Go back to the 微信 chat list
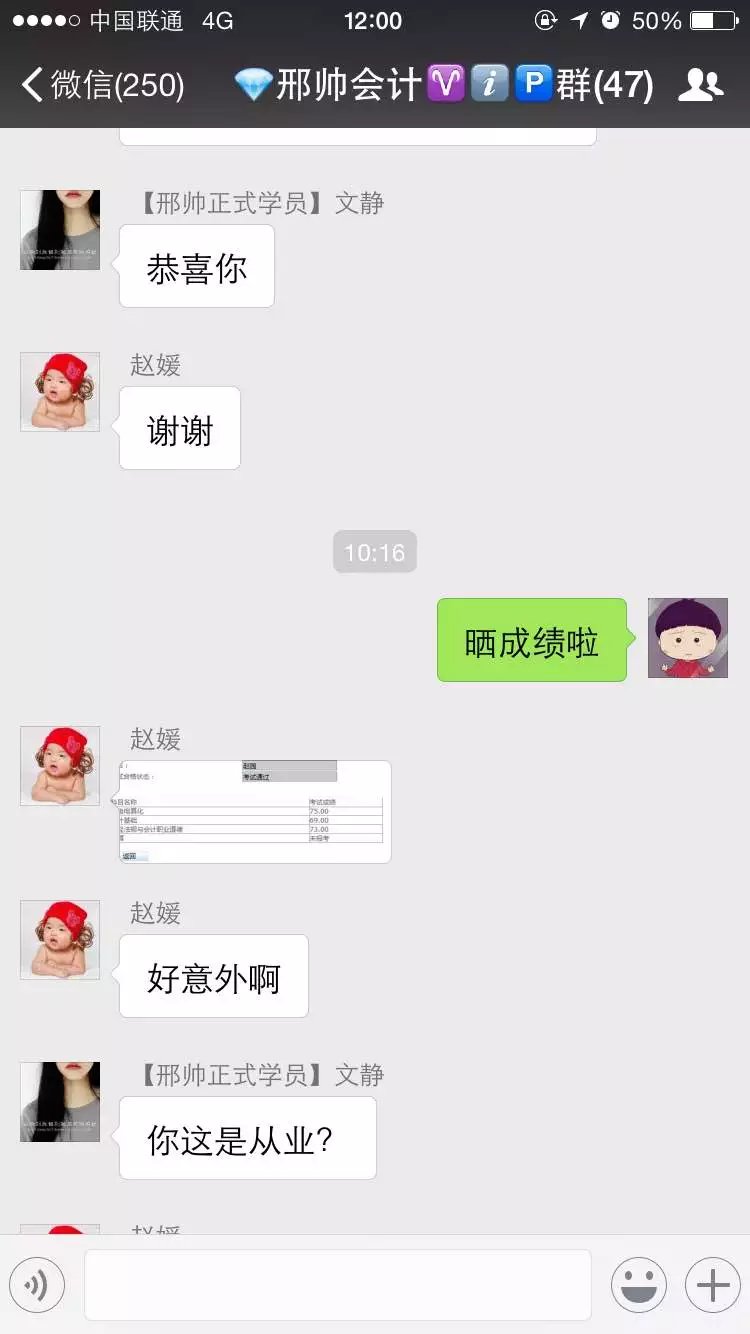The image size is (750, 1334). 100,85
